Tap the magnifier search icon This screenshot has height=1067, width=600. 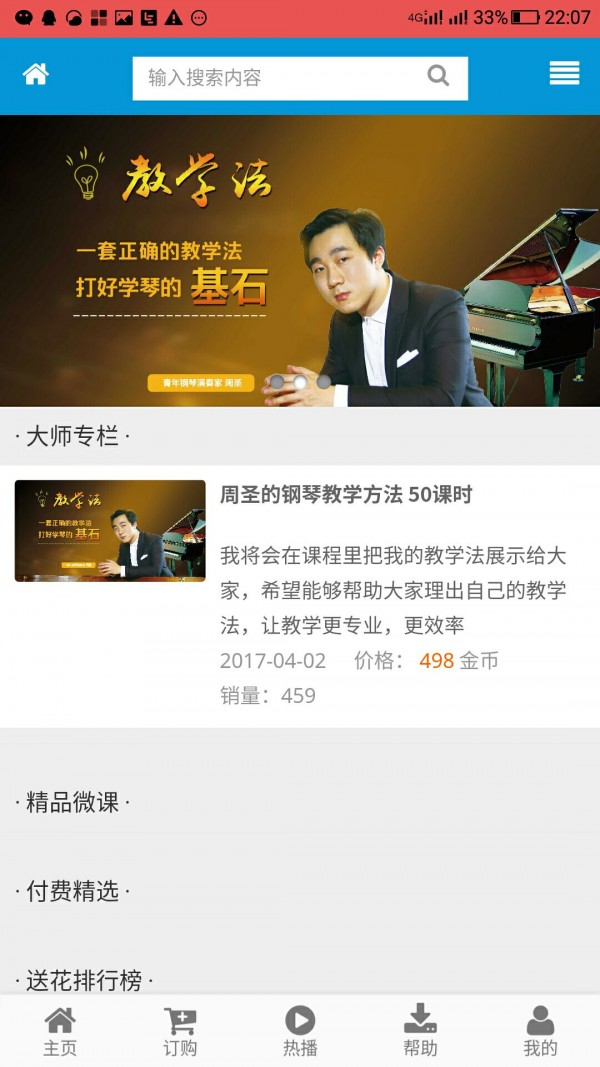438,76
